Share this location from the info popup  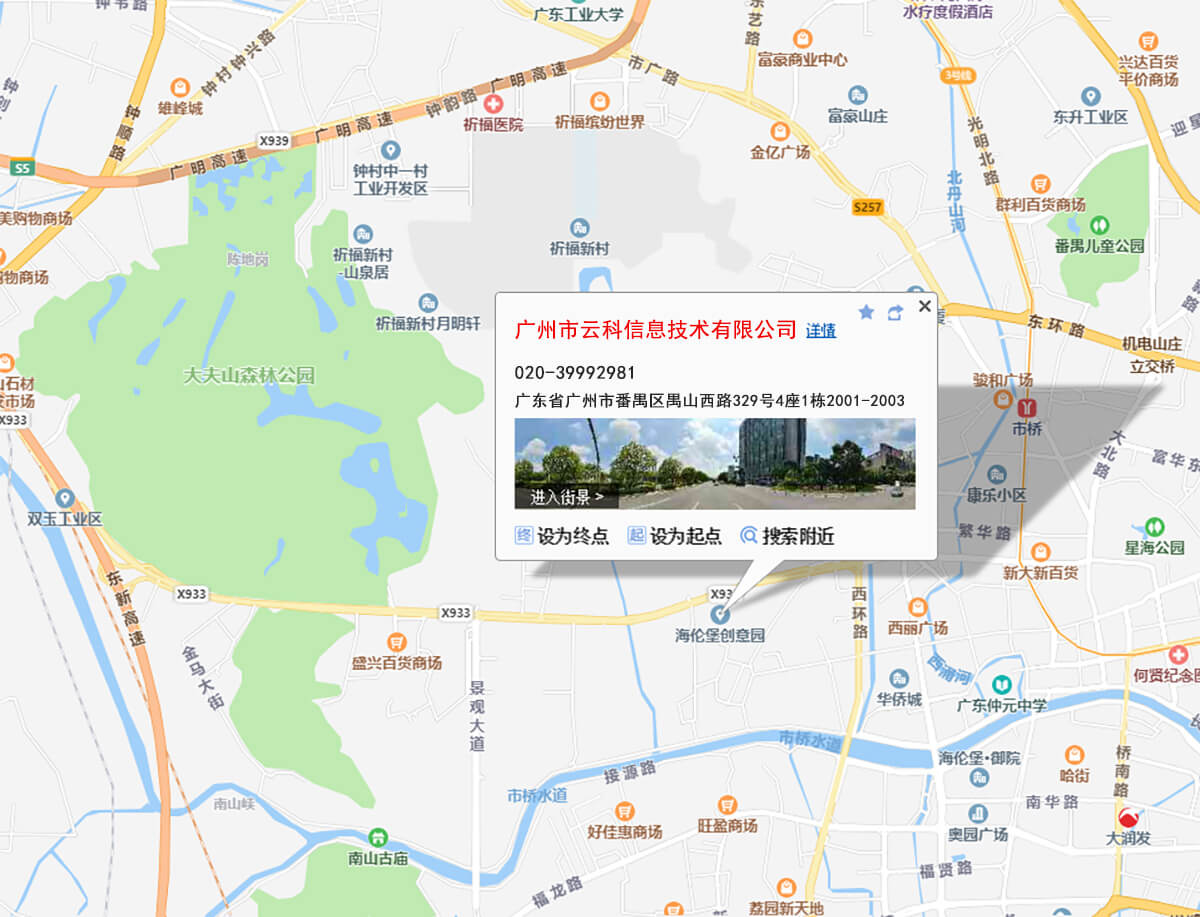point(895,313)
